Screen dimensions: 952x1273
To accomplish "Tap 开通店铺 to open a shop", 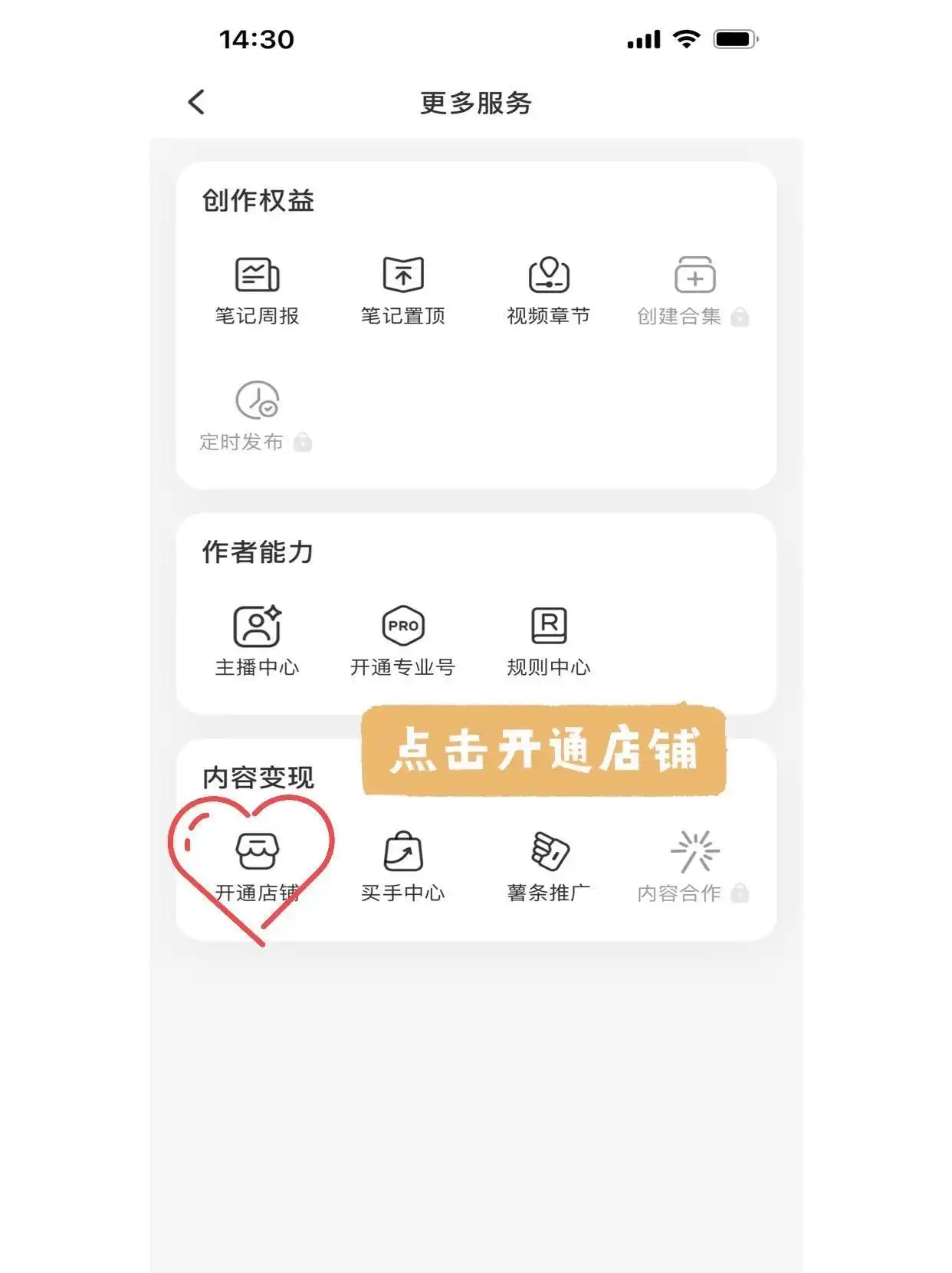I will point(257,867).
